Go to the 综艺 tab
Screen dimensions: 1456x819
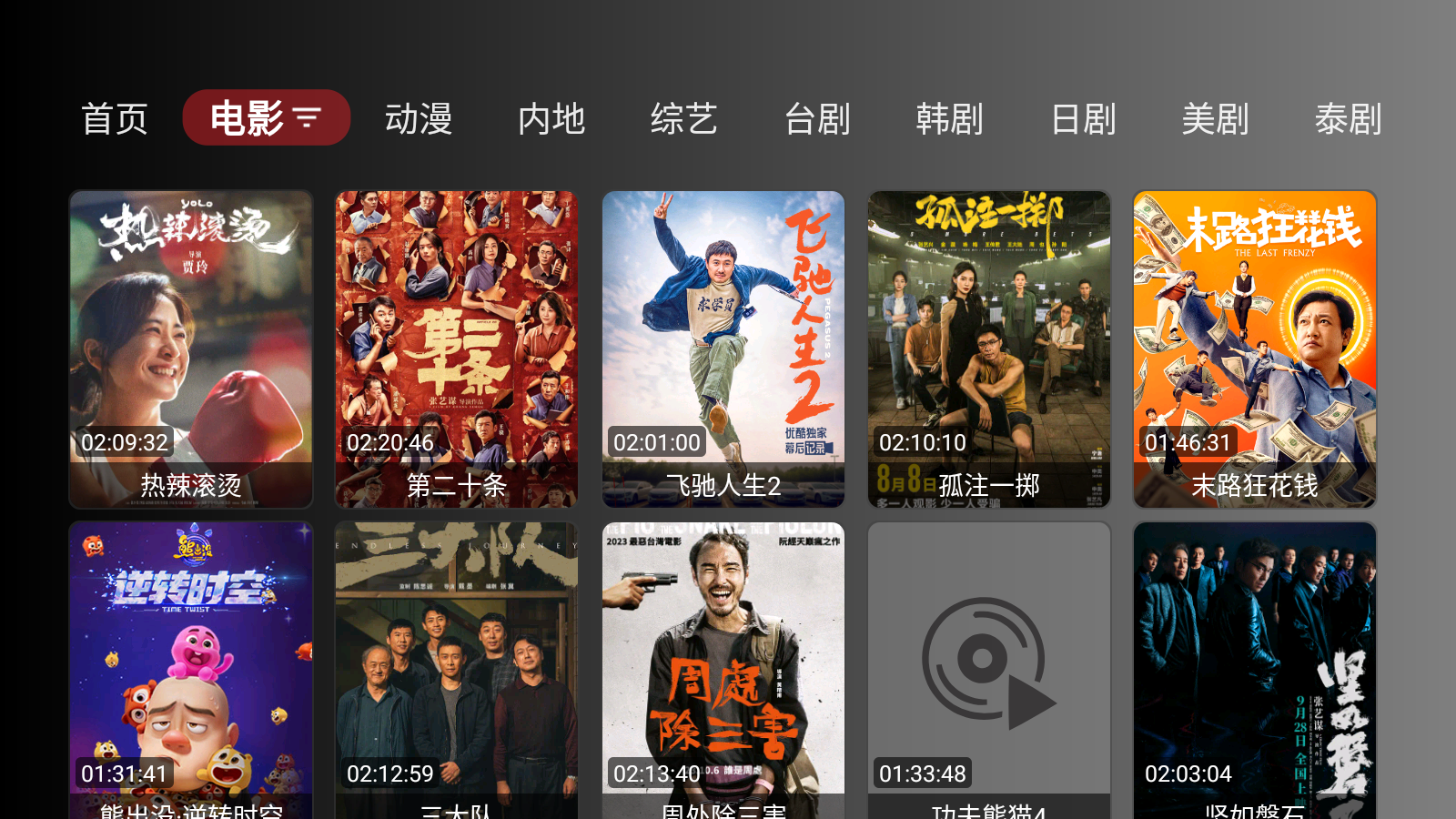point(684,119)
